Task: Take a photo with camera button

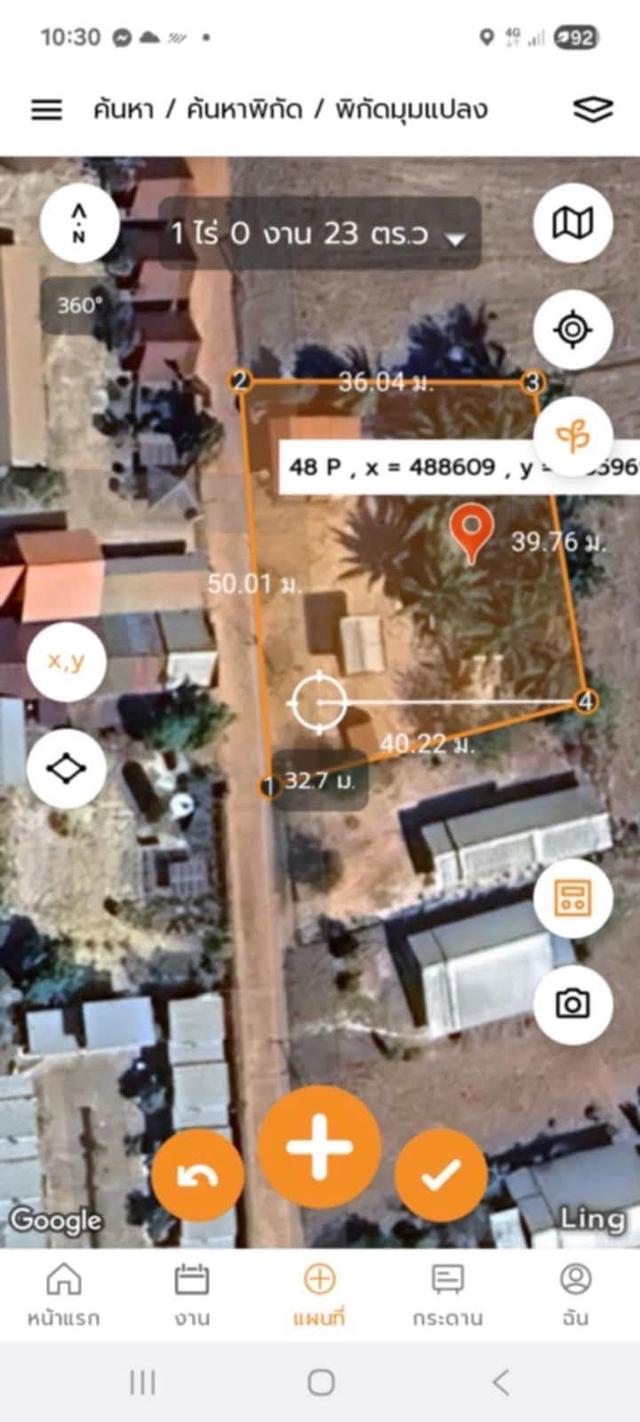Action: tap(573, 1004)
